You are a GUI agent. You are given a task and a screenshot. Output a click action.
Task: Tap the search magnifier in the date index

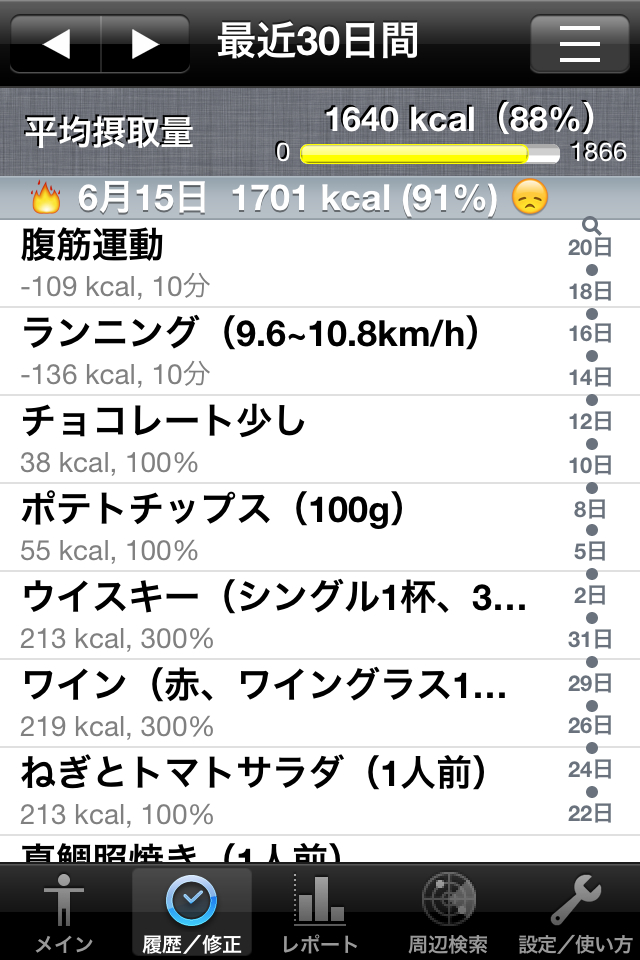[591, 226]
